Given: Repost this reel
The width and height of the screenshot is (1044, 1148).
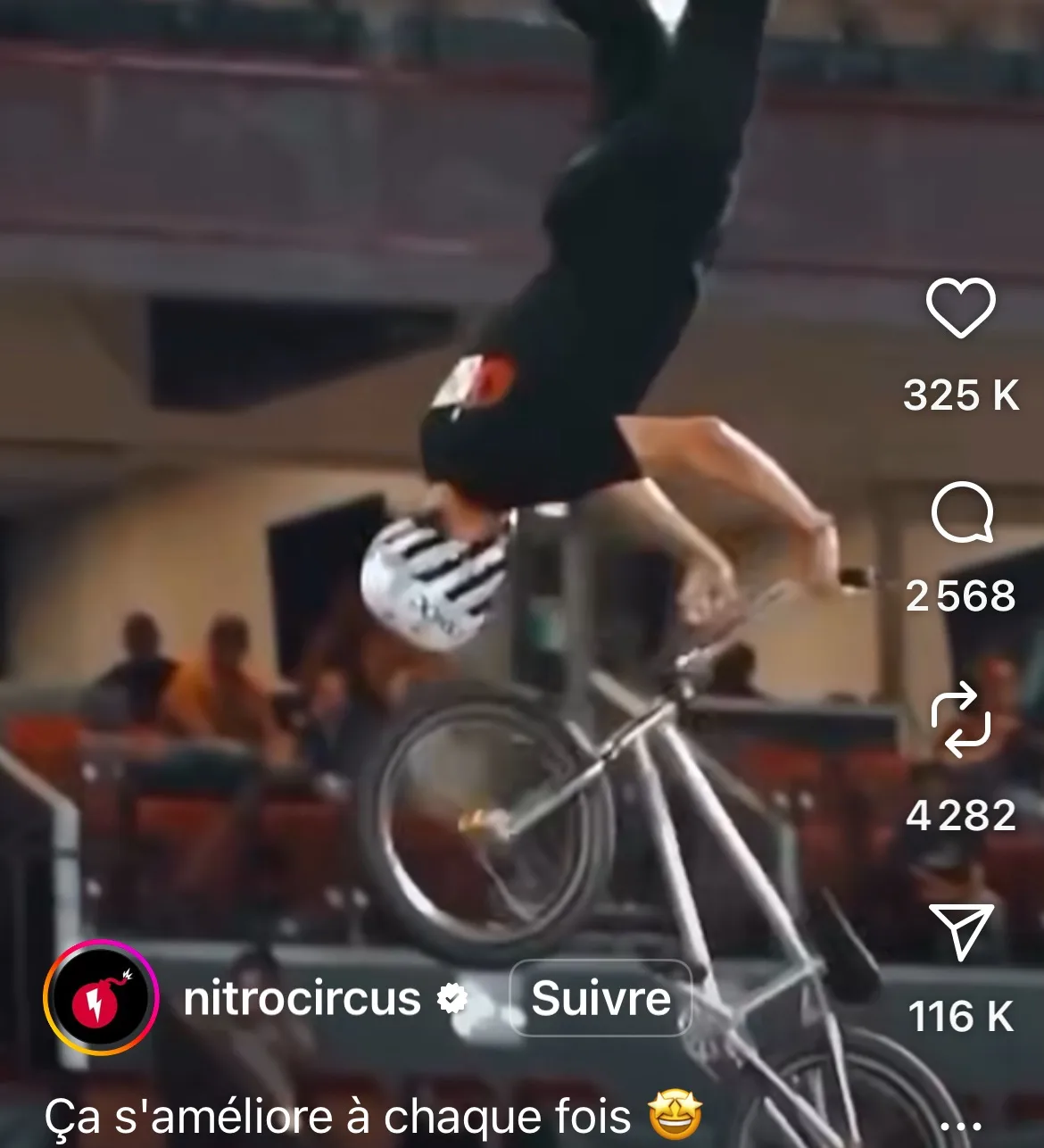Looking at the screenshot, I should tap(960, 720).
